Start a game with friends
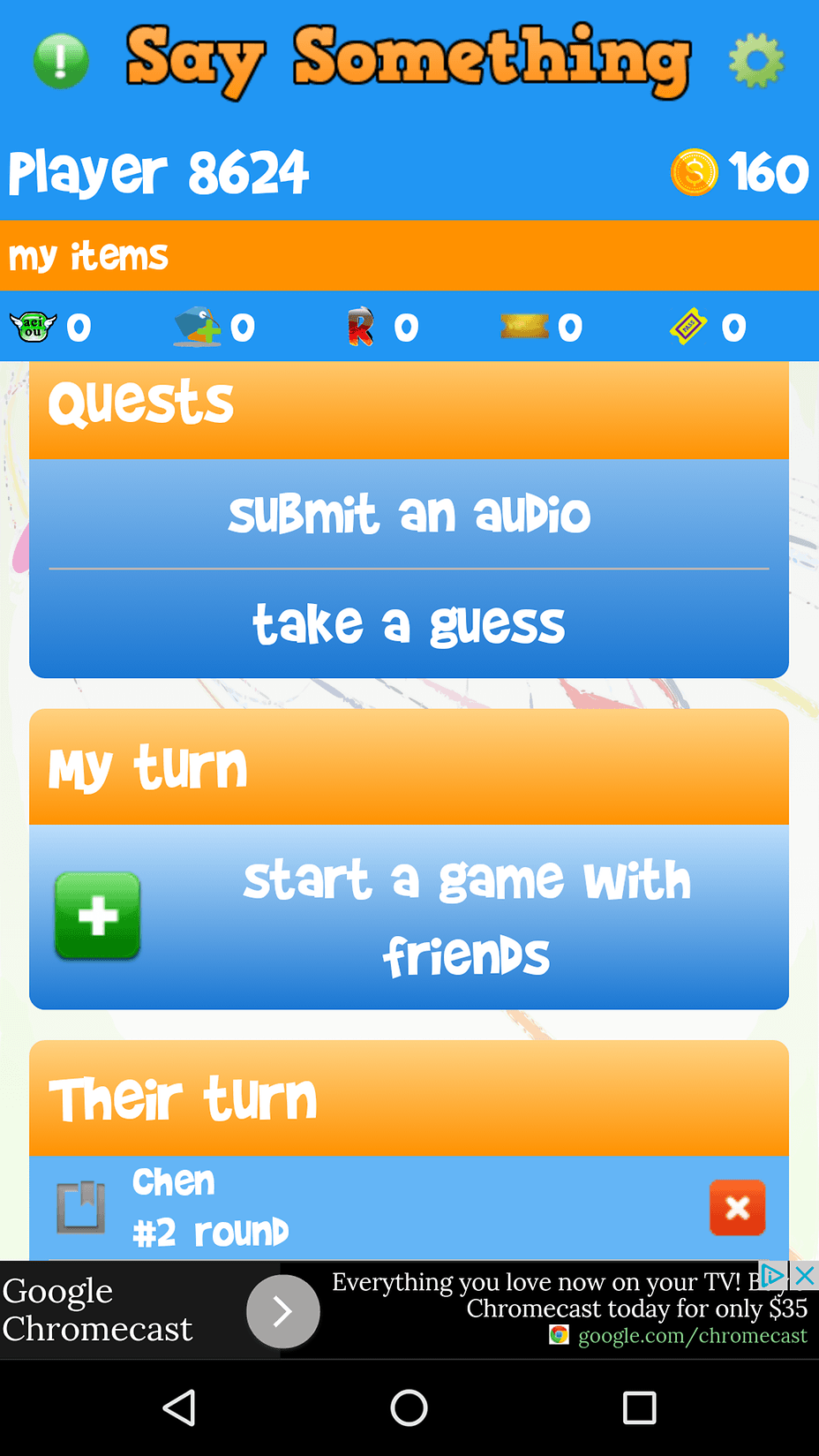819x1456 pixels. click(409, 917)
